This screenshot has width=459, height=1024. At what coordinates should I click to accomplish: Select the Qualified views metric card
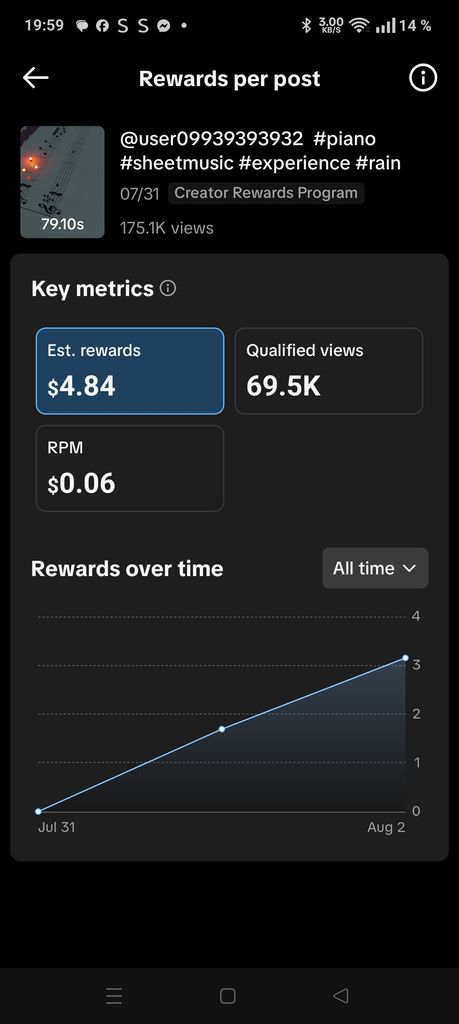click(x=328, y=371)
